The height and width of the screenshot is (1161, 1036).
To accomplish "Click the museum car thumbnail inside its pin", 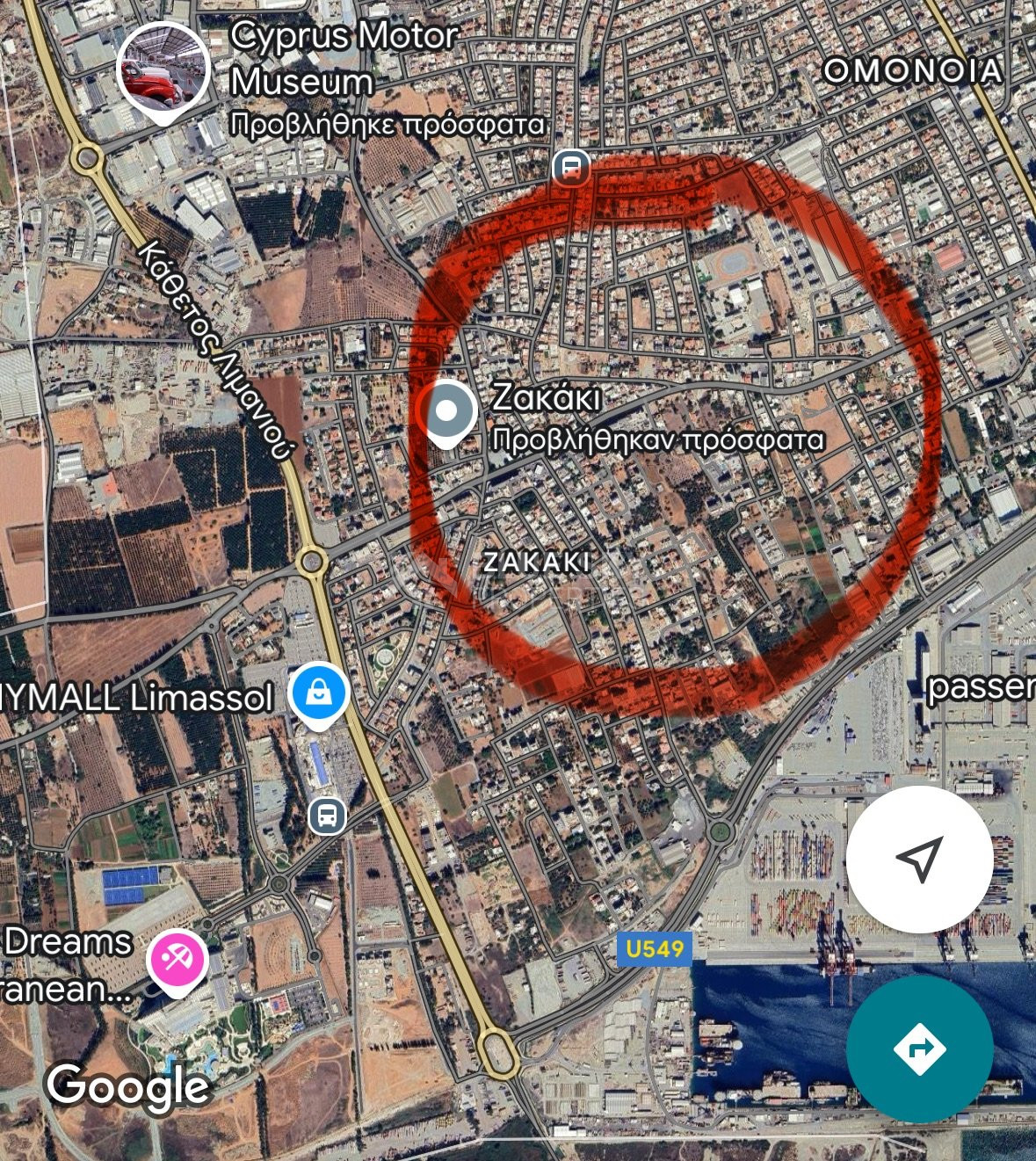I will coord(163,66).
